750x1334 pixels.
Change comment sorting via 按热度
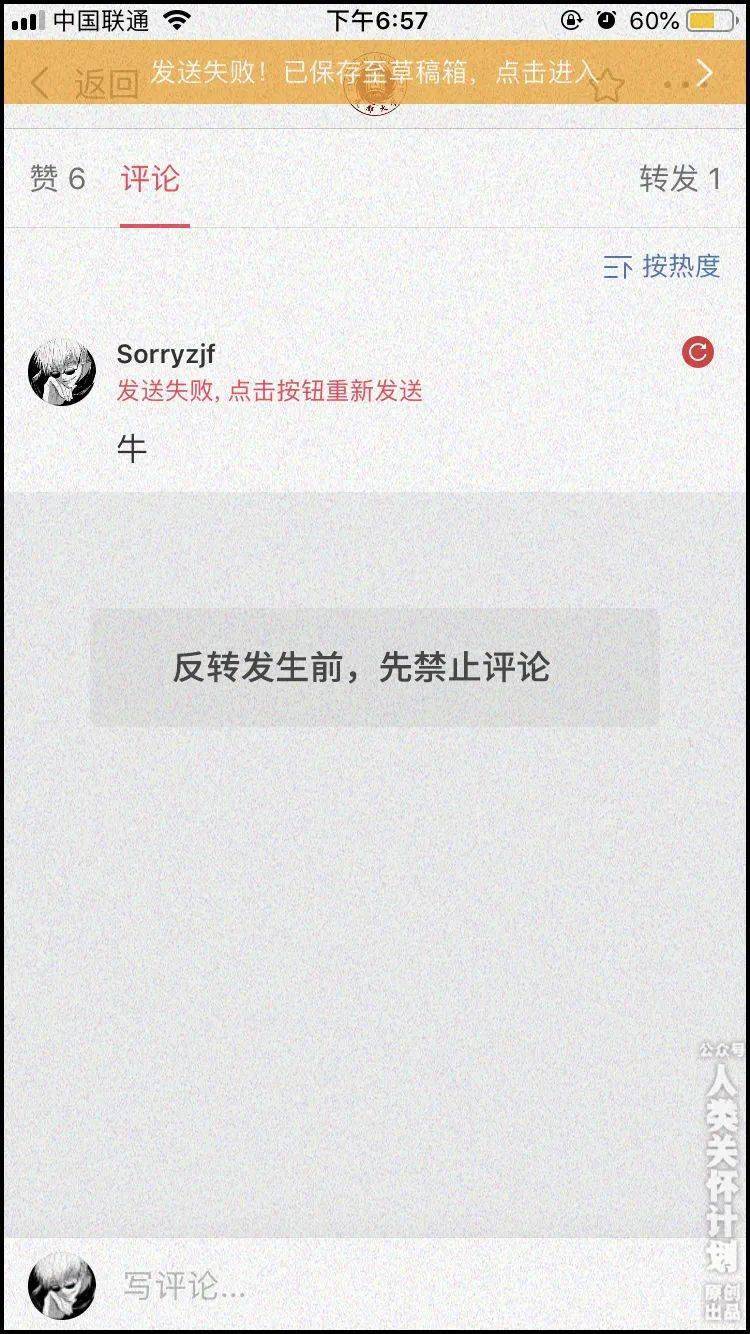661,266
